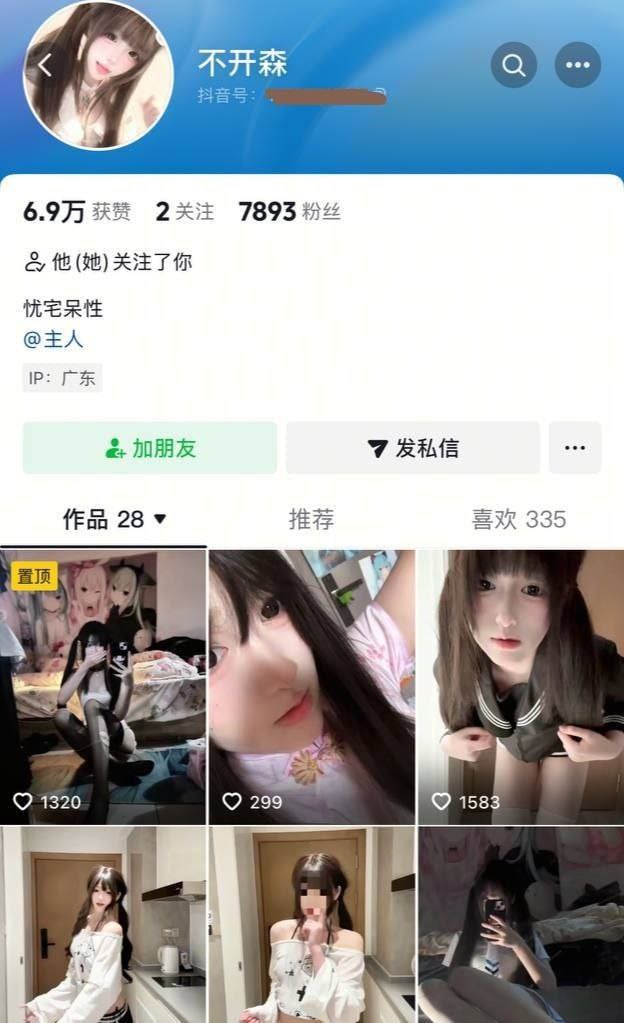View the 7893 粉丝 followers list
The image size is (624, 1023).
(289, 211)
